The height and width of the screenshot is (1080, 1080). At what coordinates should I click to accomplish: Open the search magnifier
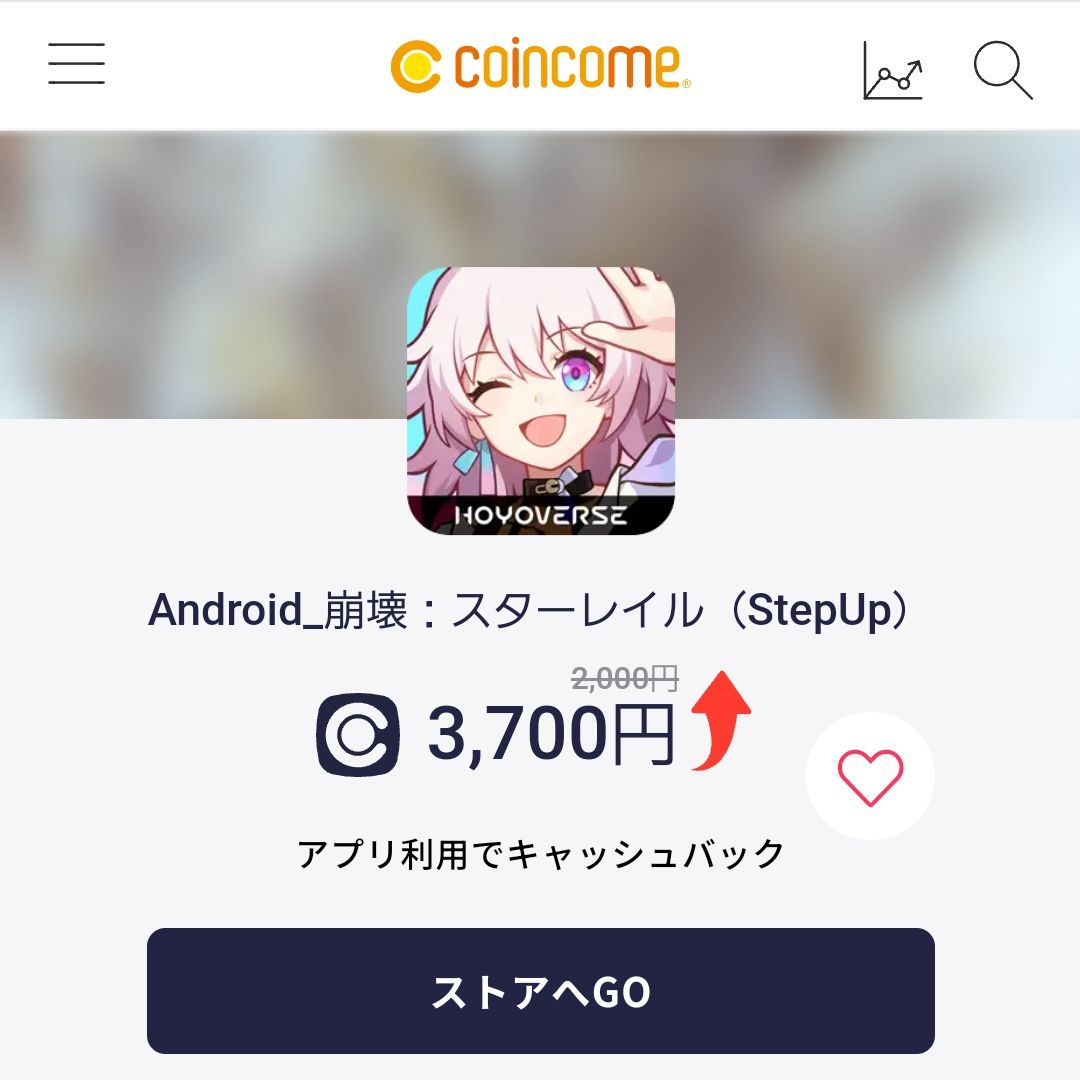point(1002,70)
